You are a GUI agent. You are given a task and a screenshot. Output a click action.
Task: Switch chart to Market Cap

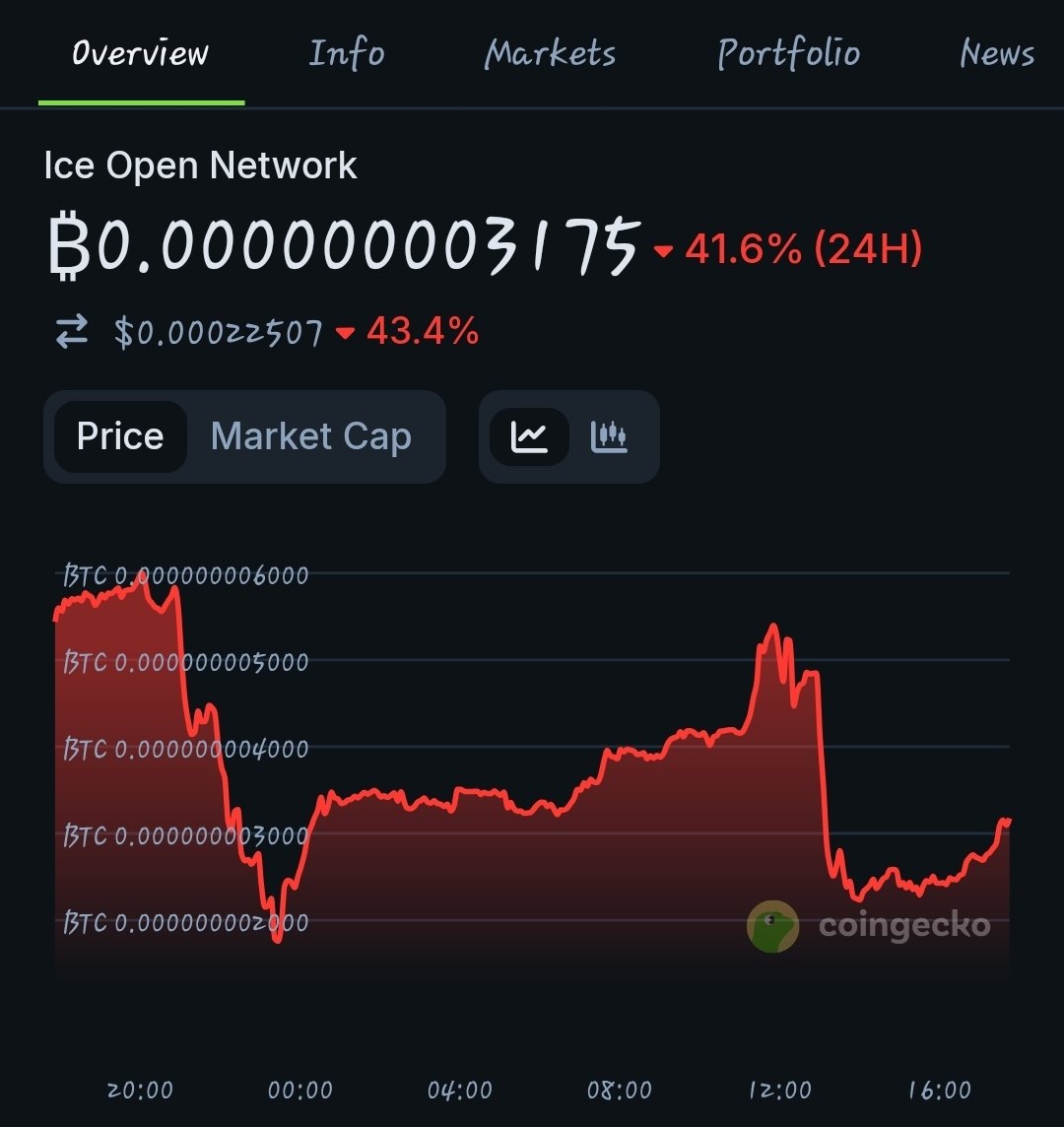coord(311,436)
